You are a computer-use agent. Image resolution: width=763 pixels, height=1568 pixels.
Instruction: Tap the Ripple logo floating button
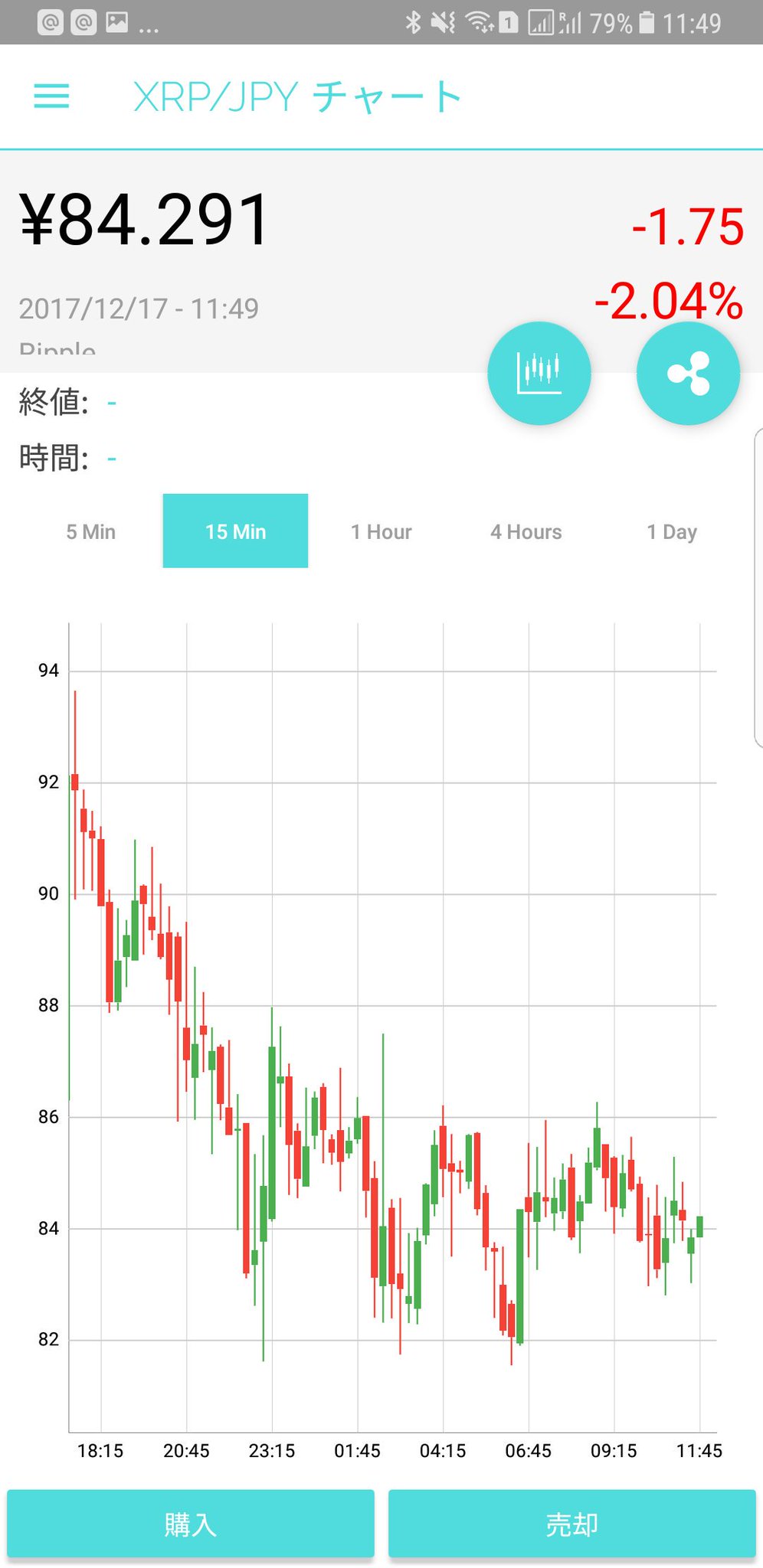[688, 373]
